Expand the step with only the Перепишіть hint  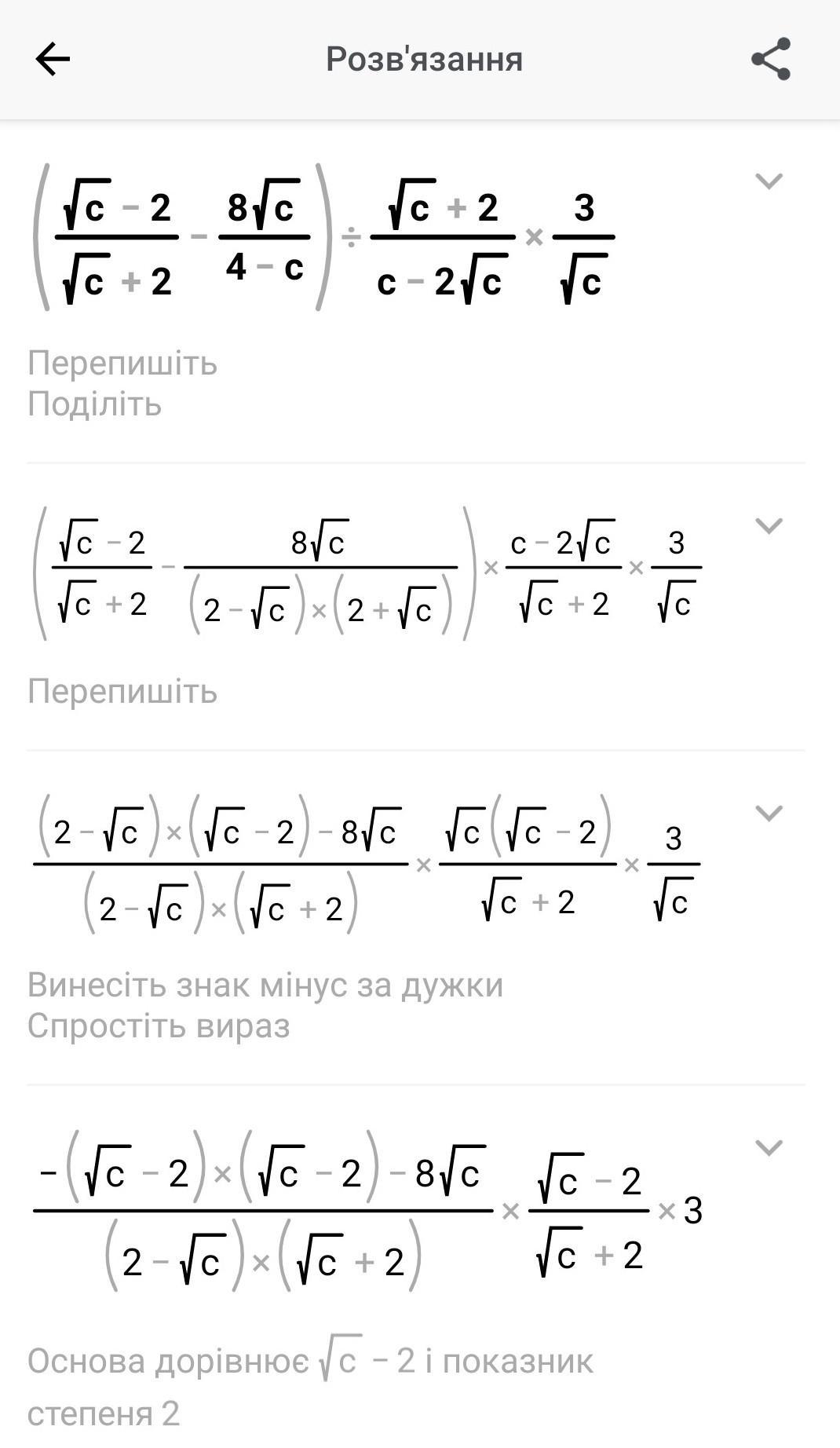[769, 525]
